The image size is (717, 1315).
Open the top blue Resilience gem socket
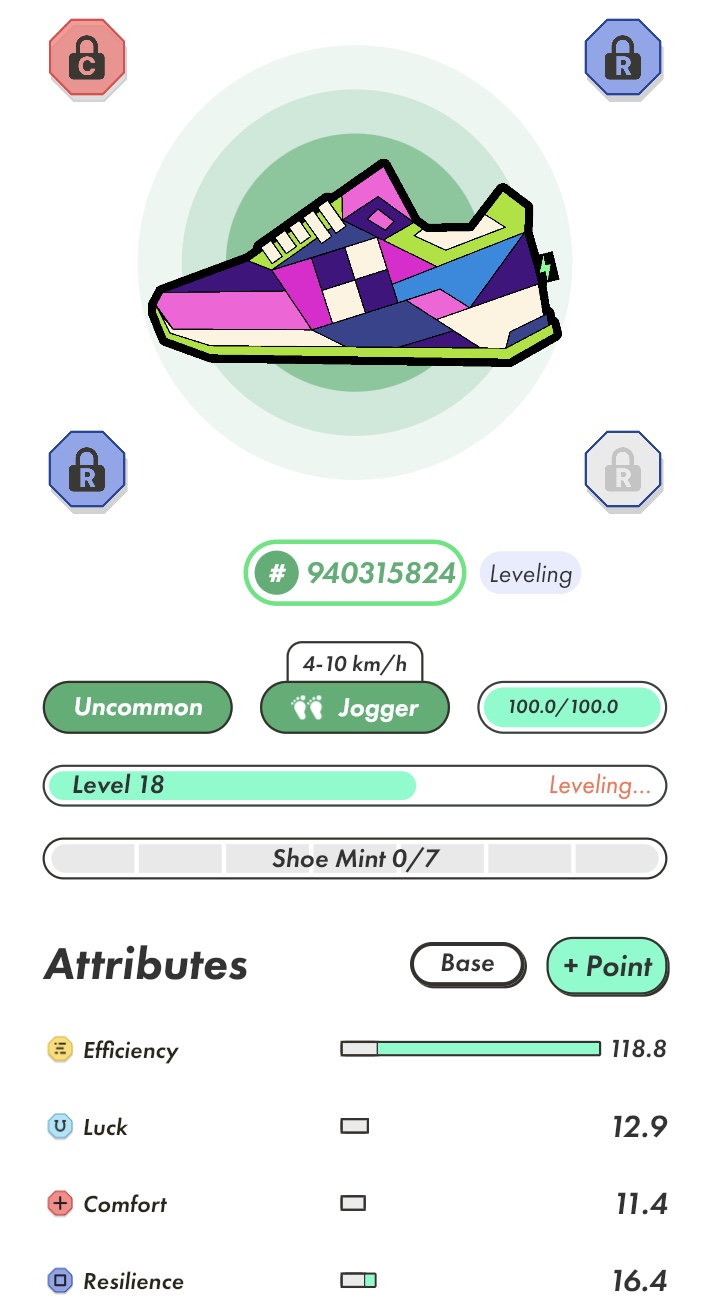coord(622,59)
